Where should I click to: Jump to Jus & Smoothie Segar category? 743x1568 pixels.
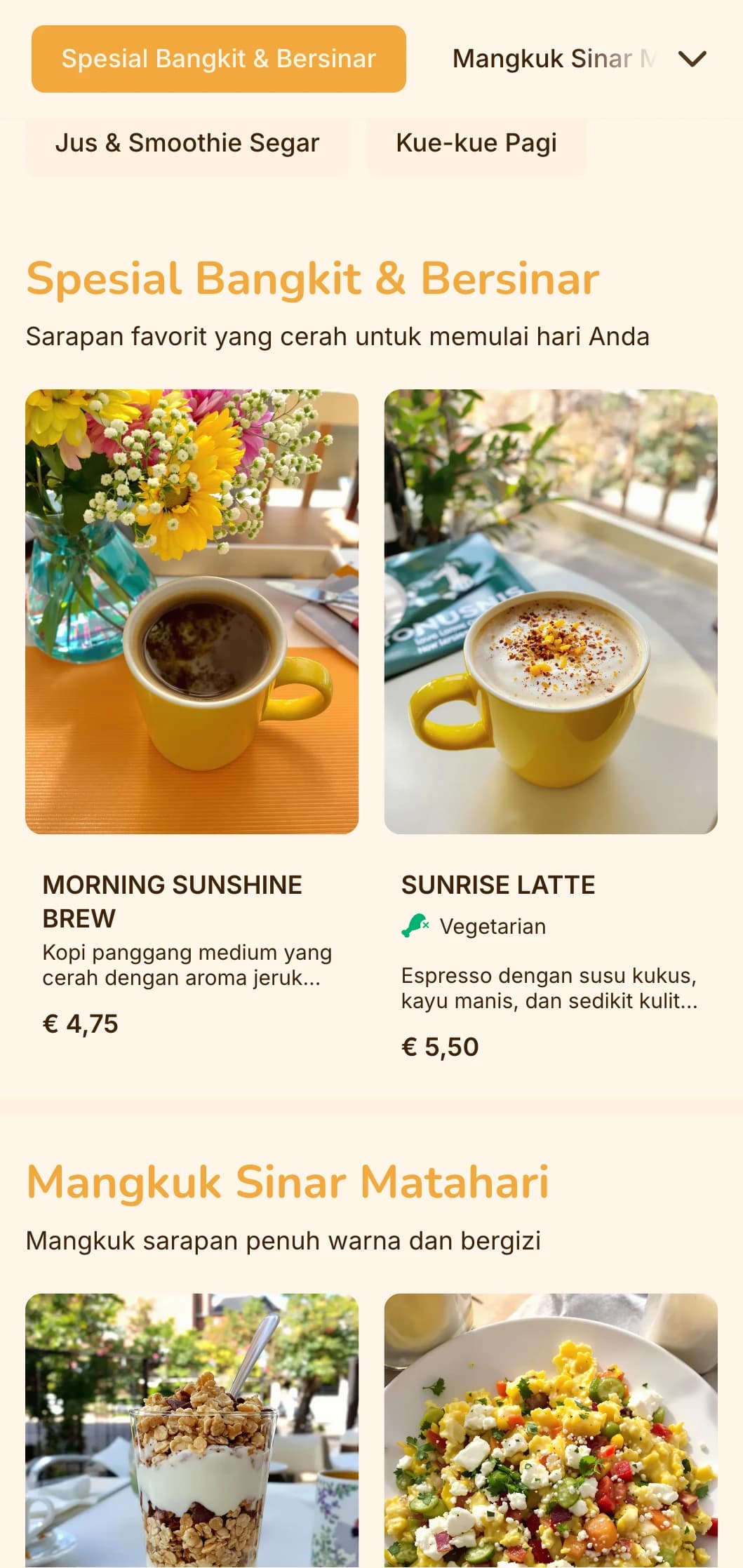click(x=187, y=144)
